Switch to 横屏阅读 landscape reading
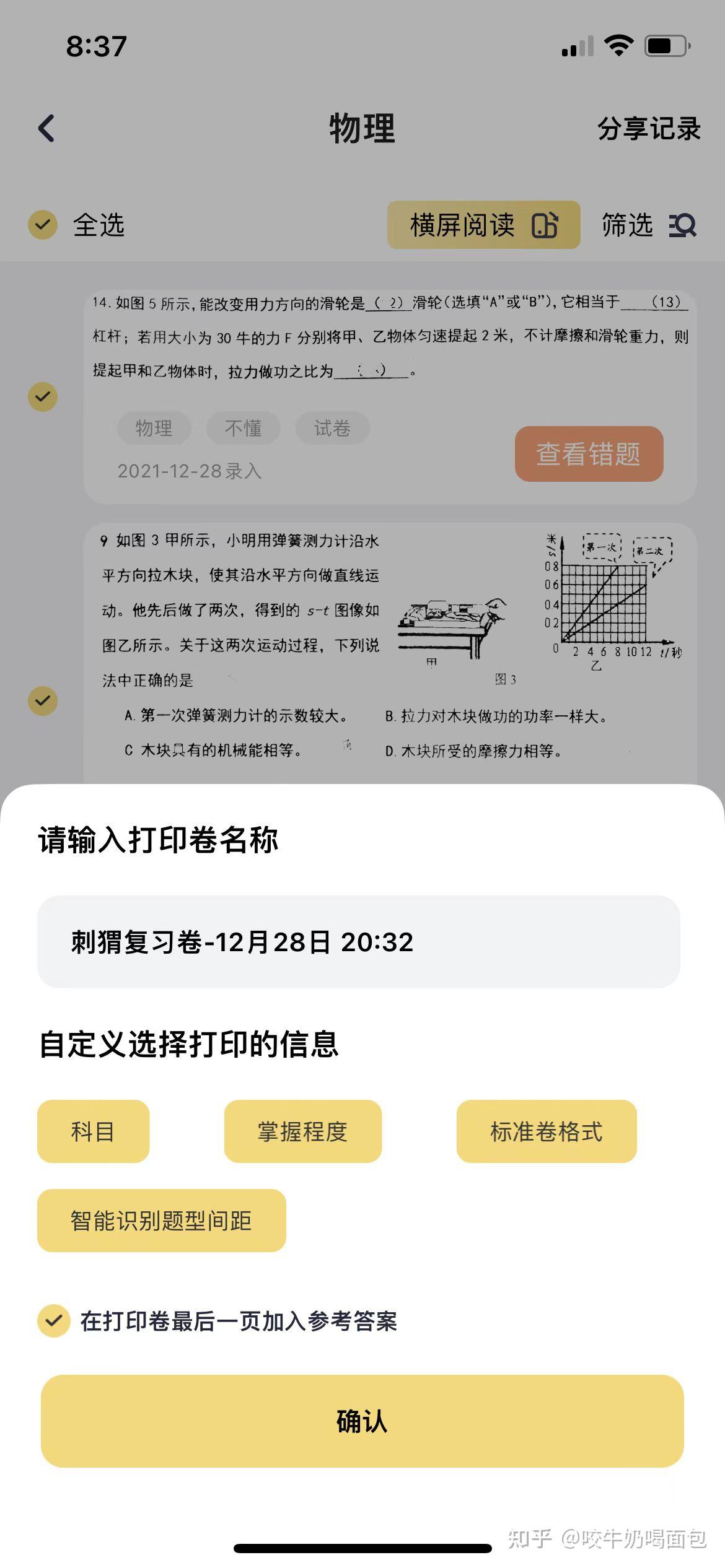 (x=483, y=225)
